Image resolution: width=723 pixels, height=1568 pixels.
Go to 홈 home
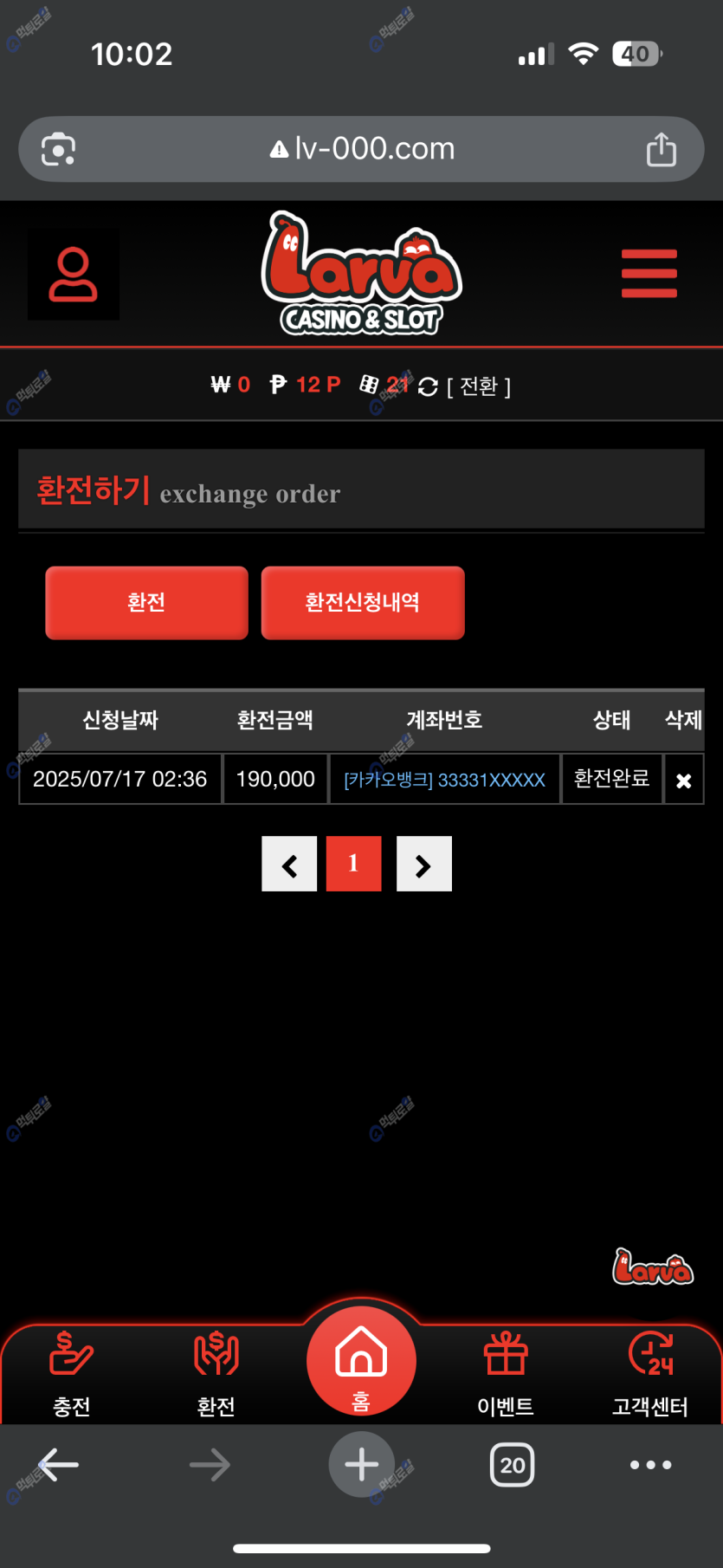tap(361, 1362)
